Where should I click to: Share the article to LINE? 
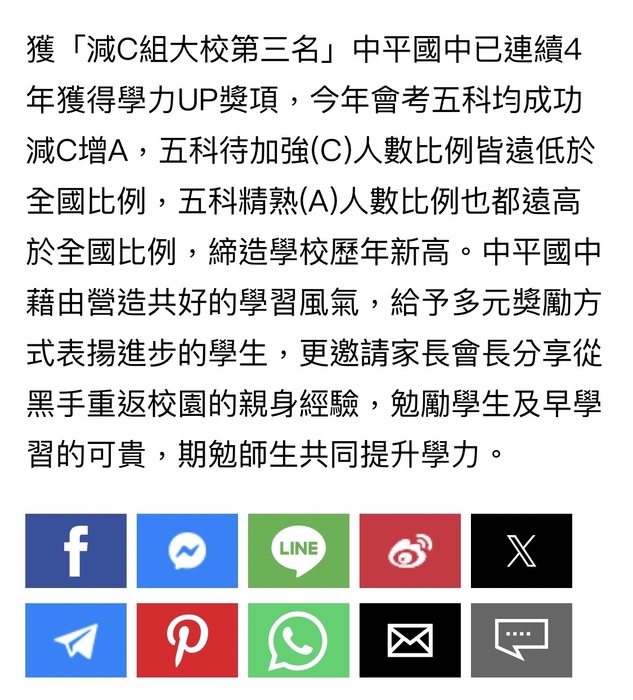pyautogui.click(x=299, y=550)
